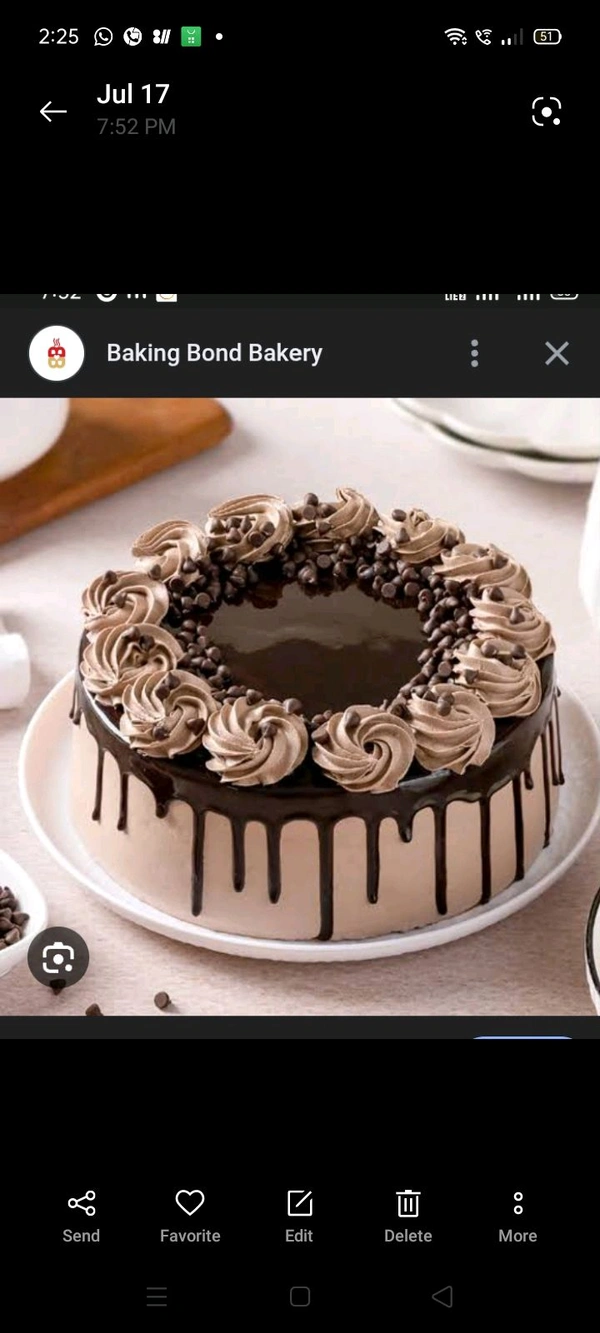This screenshot has height=1333, width=600.
Task: Edit this photo
Action: pos(299,1216)
